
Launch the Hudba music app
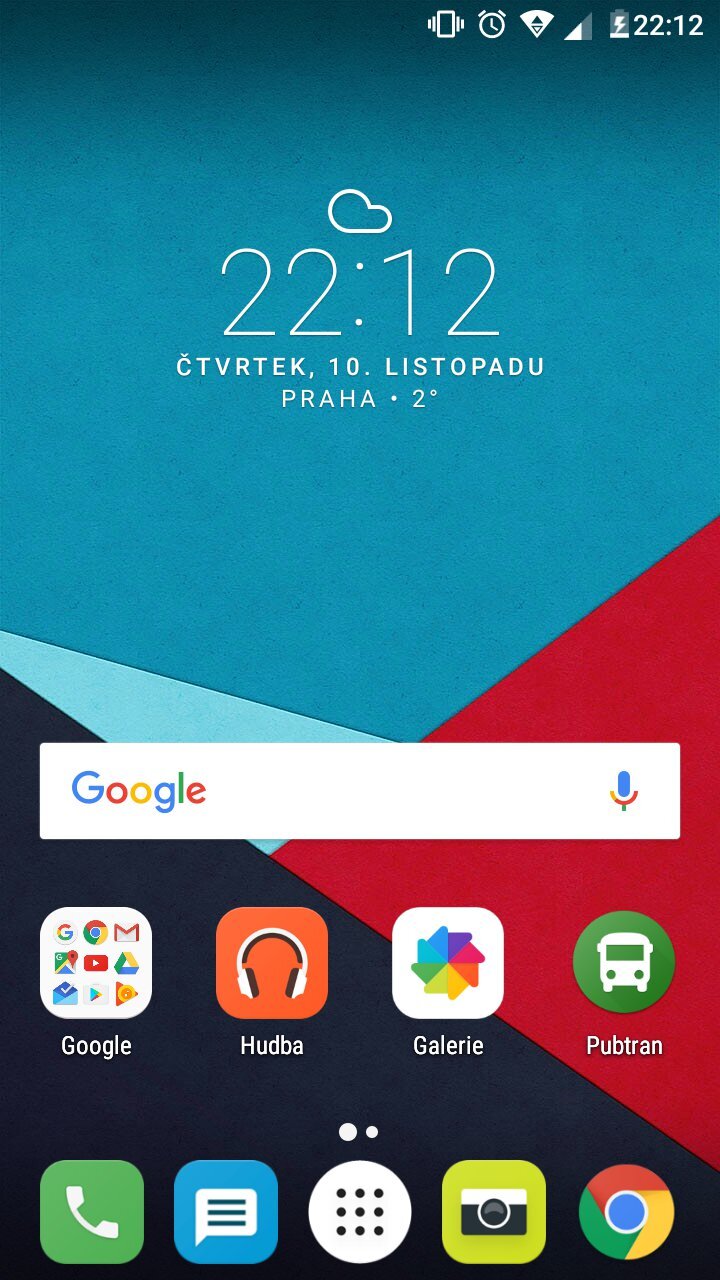coord(272,962)
